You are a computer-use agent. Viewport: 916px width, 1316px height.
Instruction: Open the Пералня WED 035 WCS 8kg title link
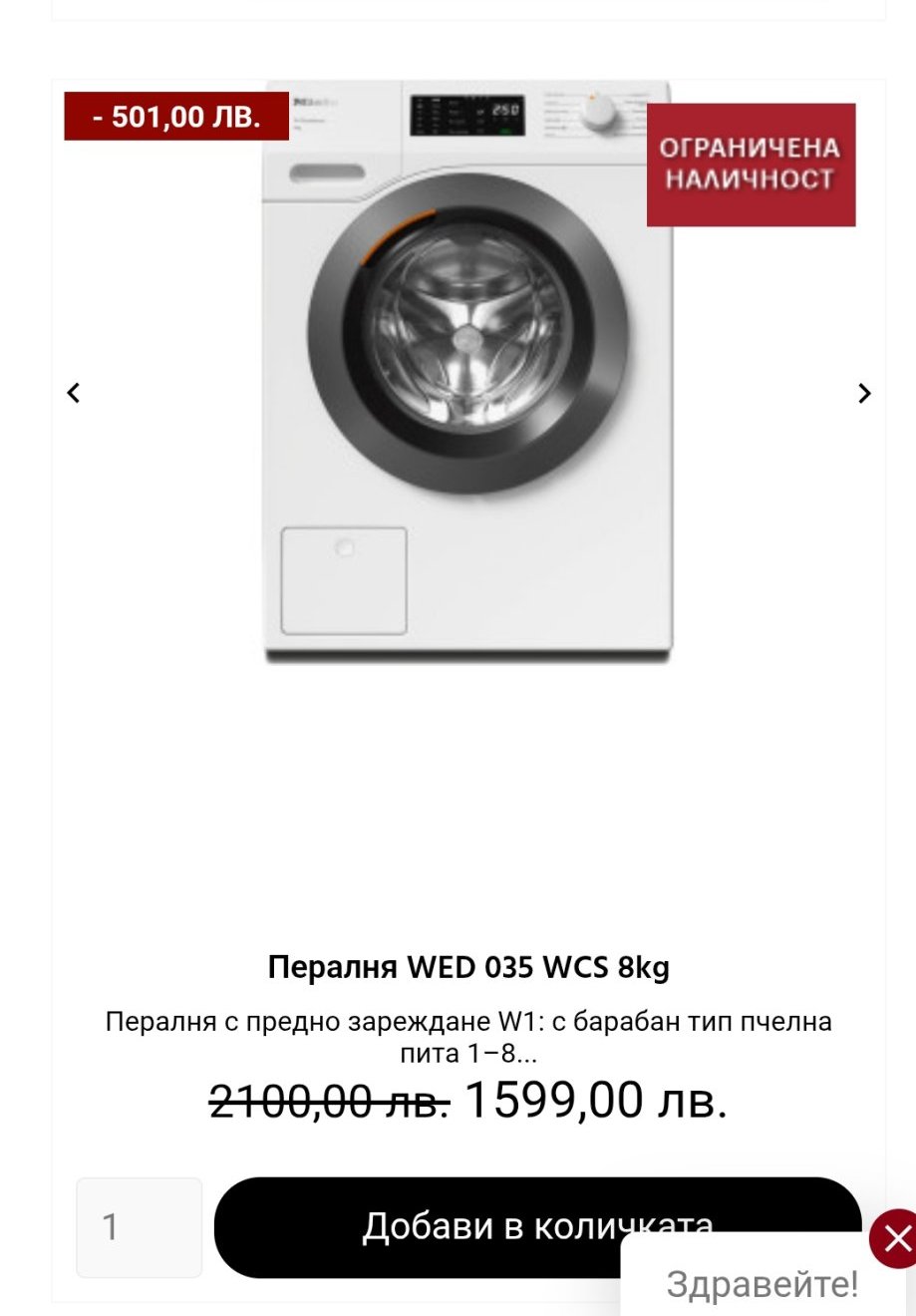(468, 967)
